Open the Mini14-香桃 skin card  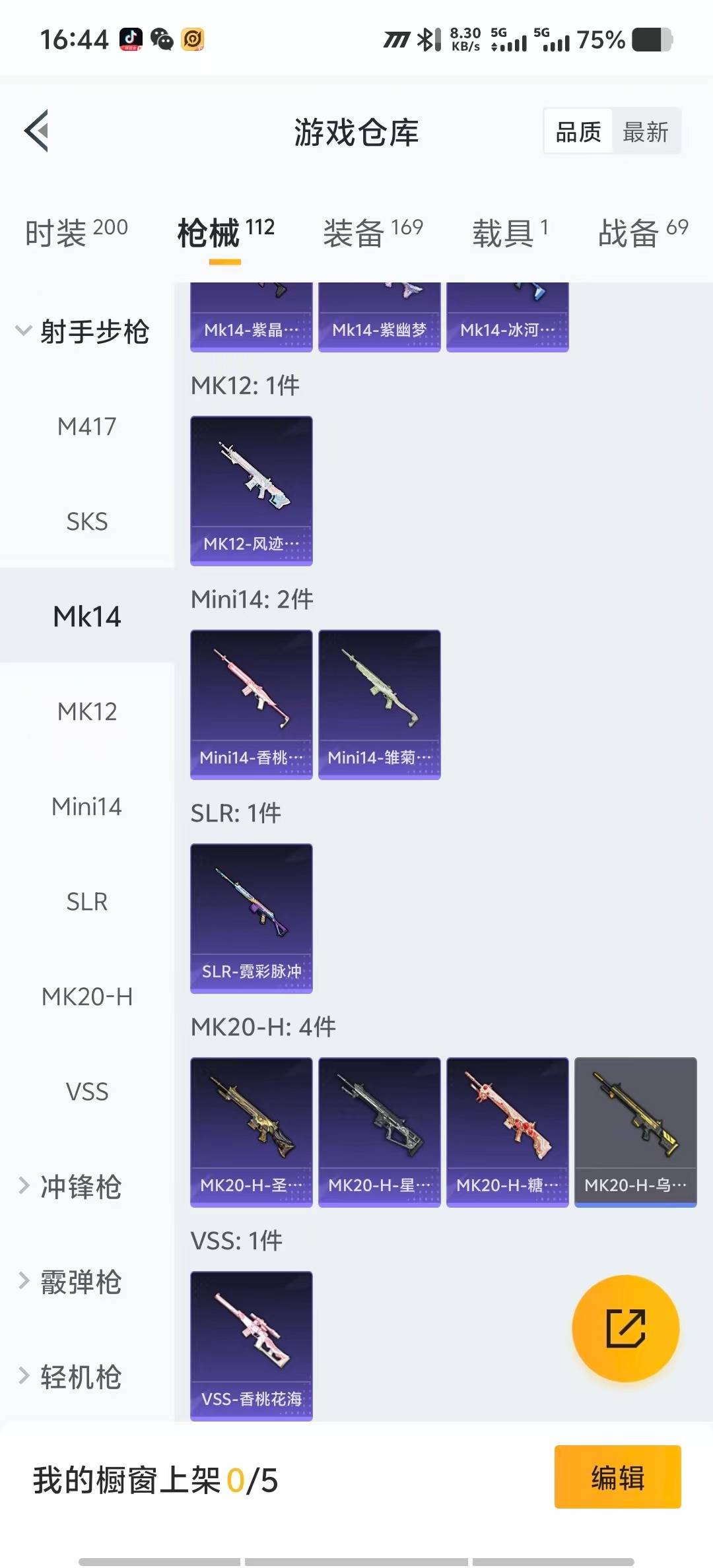point(251,704)
